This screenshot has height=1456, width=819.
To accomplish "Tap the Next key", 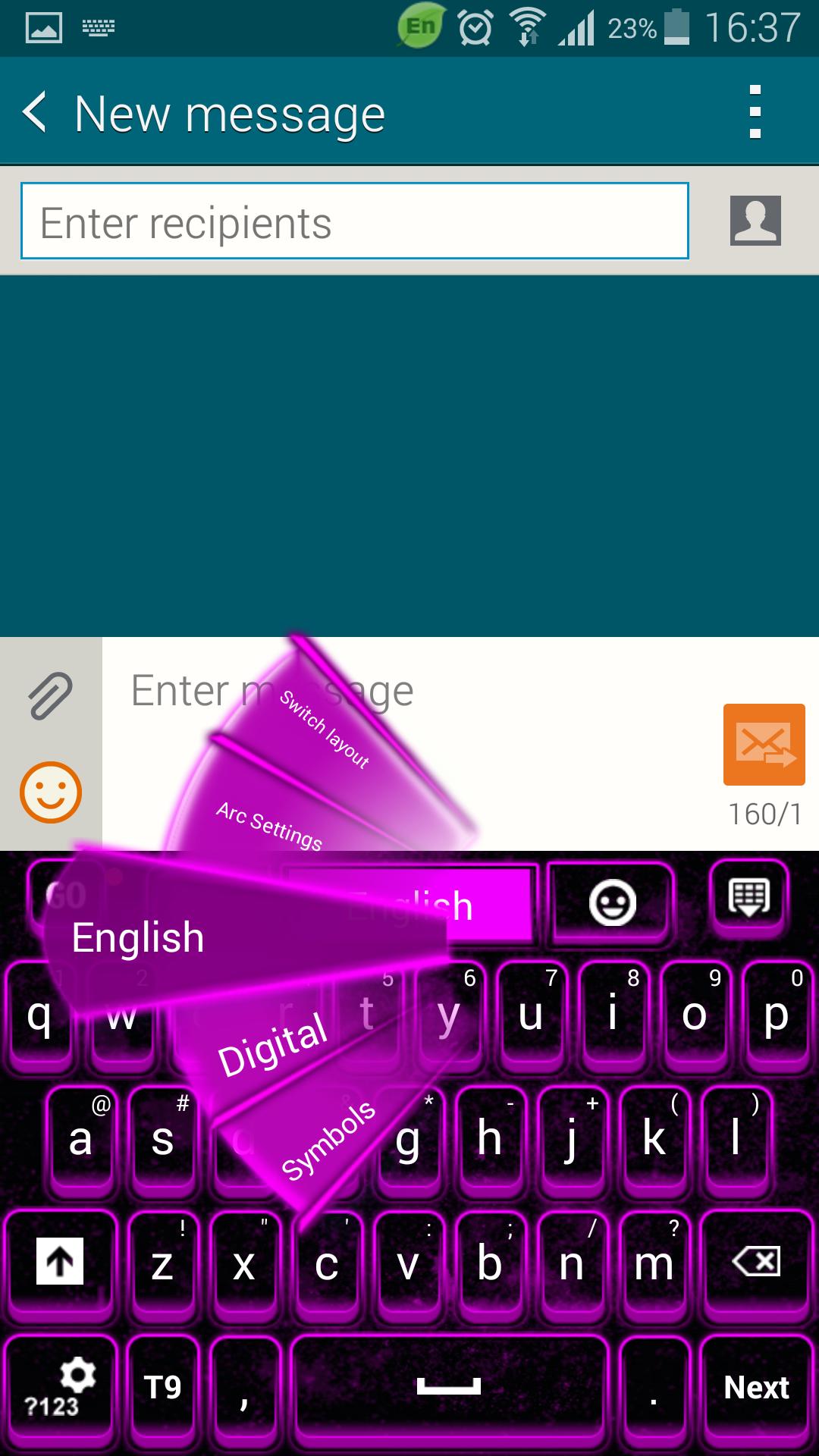I will point(755,1387).
